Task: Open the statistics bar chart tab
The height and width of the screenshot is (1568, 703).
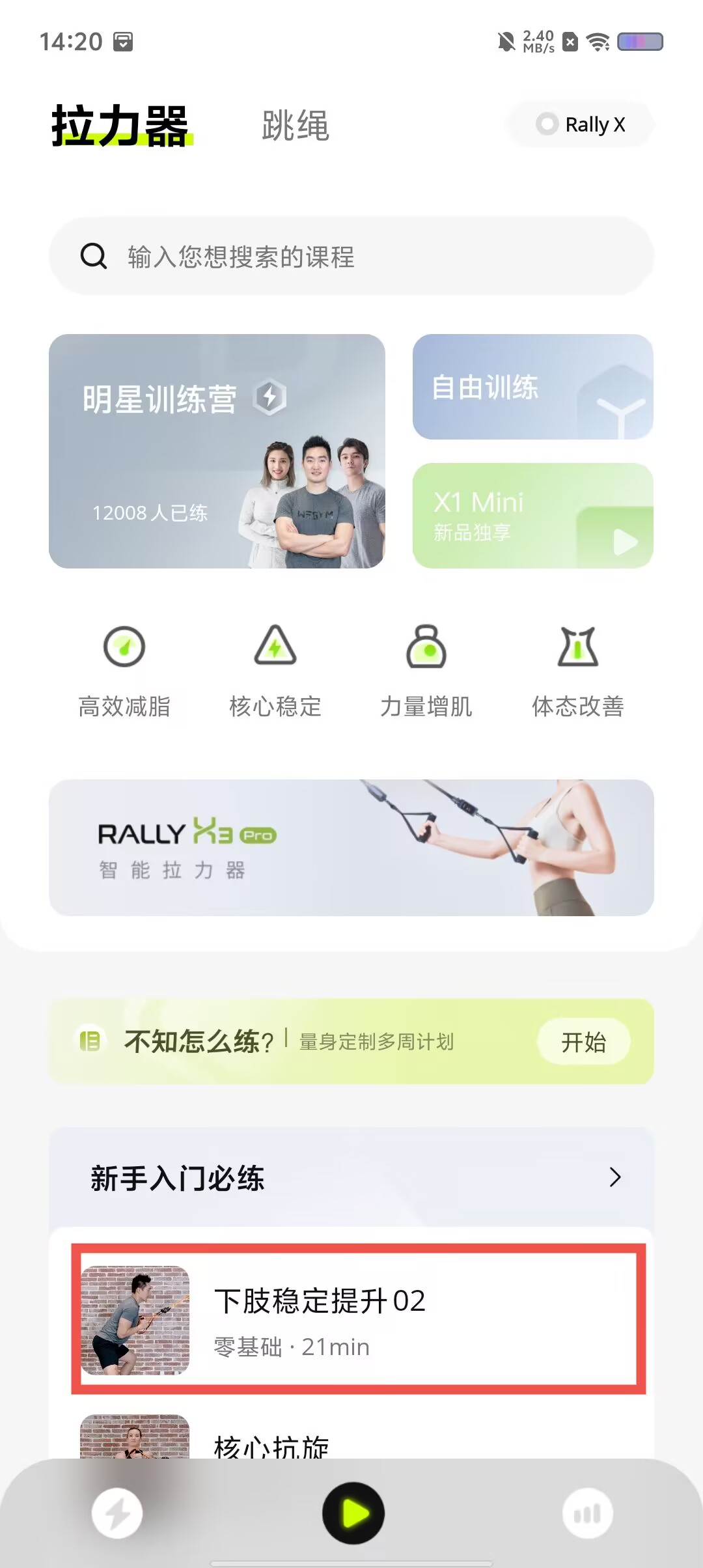Action: coord(587,1513)
